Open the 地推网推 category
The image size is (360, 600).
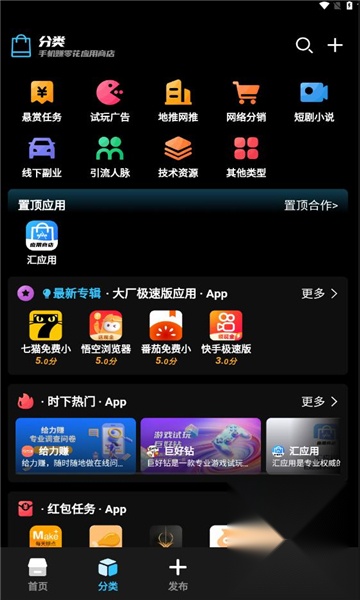(x=178, y=101)
